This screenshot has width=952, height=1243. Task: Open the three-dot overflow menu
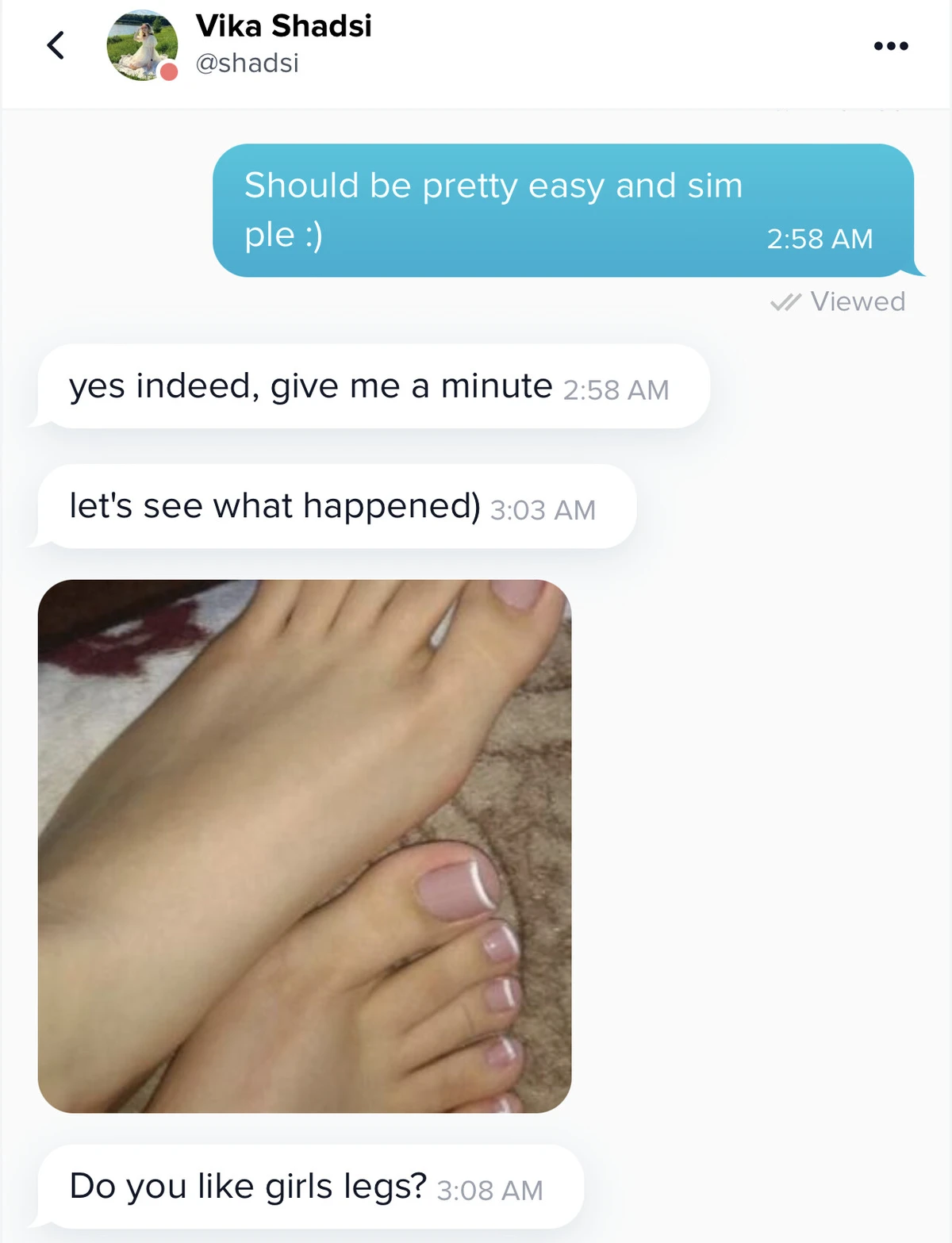point(890,46)
